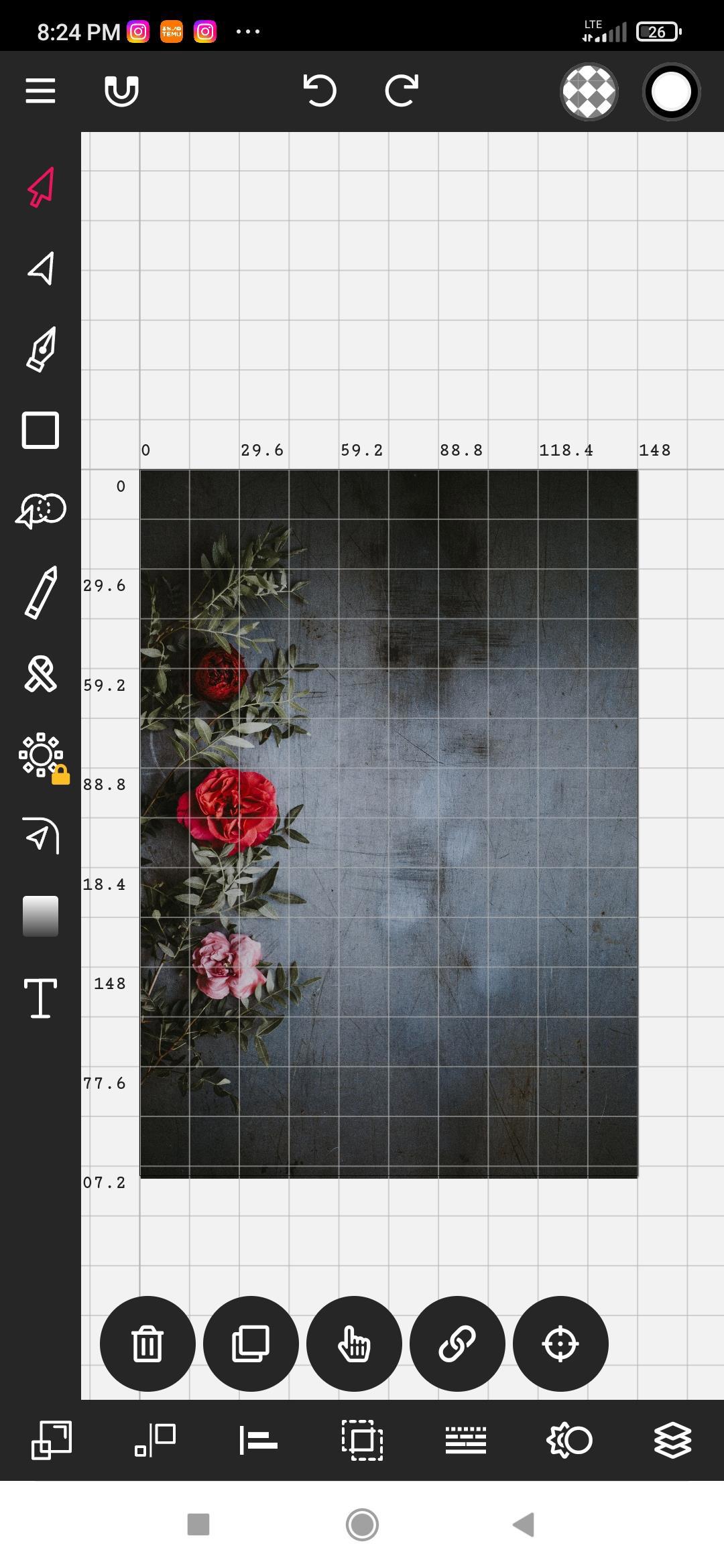
Task: Open the text tool
Action: (41, 998)
